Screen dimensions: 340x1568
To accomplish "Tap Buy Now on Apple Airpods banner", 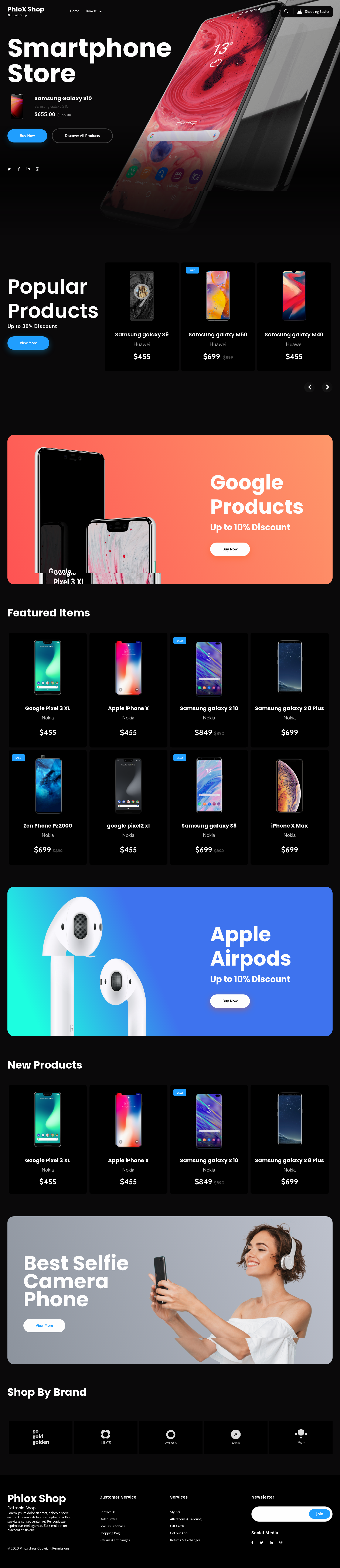I will (230, 1001).
